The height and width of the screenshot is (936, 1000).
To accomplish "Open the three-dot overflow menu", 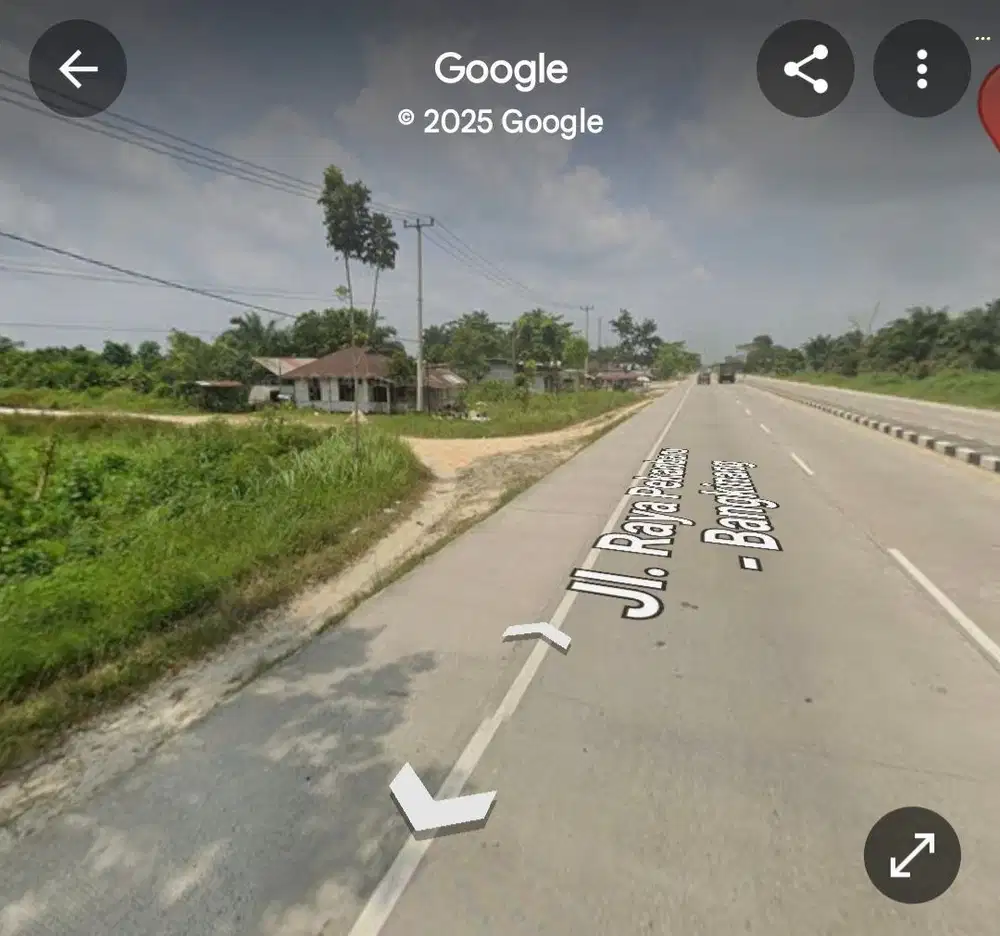I will coord(921,69).
